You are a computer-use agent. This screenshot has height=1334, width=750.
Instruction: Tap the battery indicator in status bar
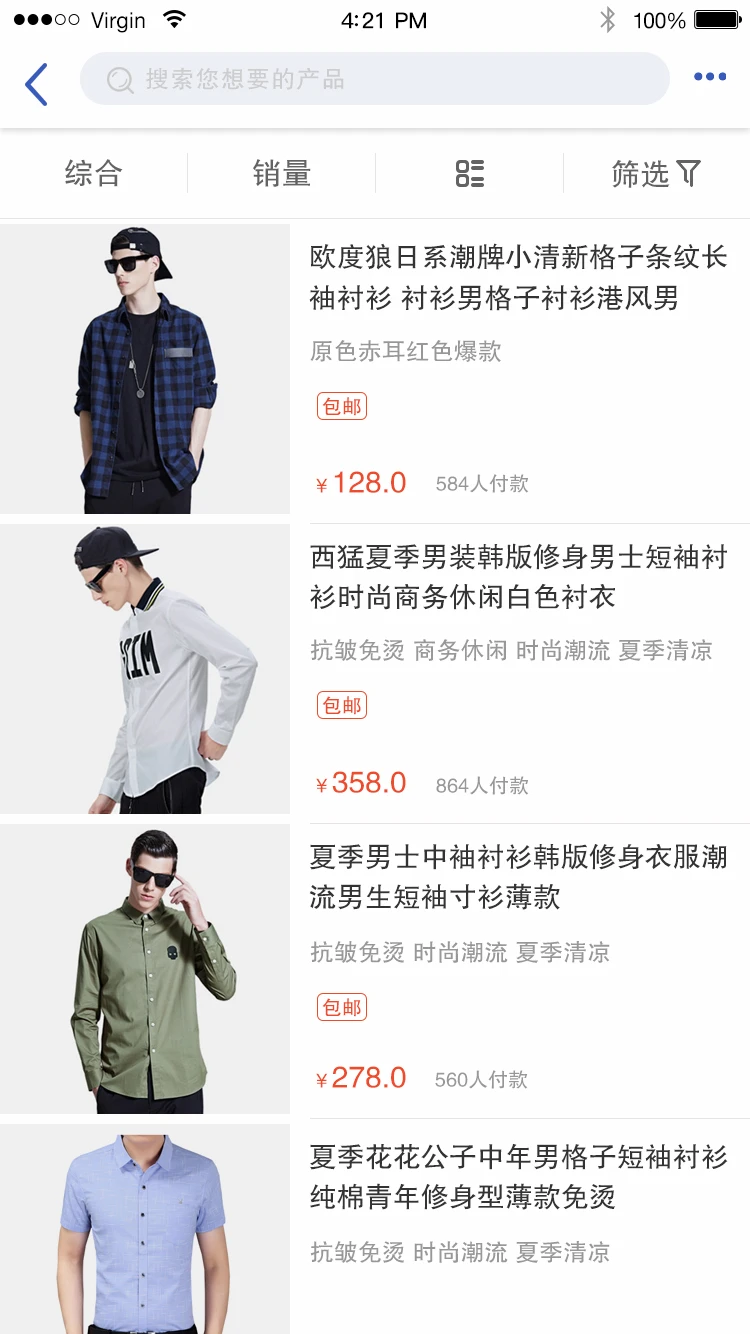coord(716,18)
